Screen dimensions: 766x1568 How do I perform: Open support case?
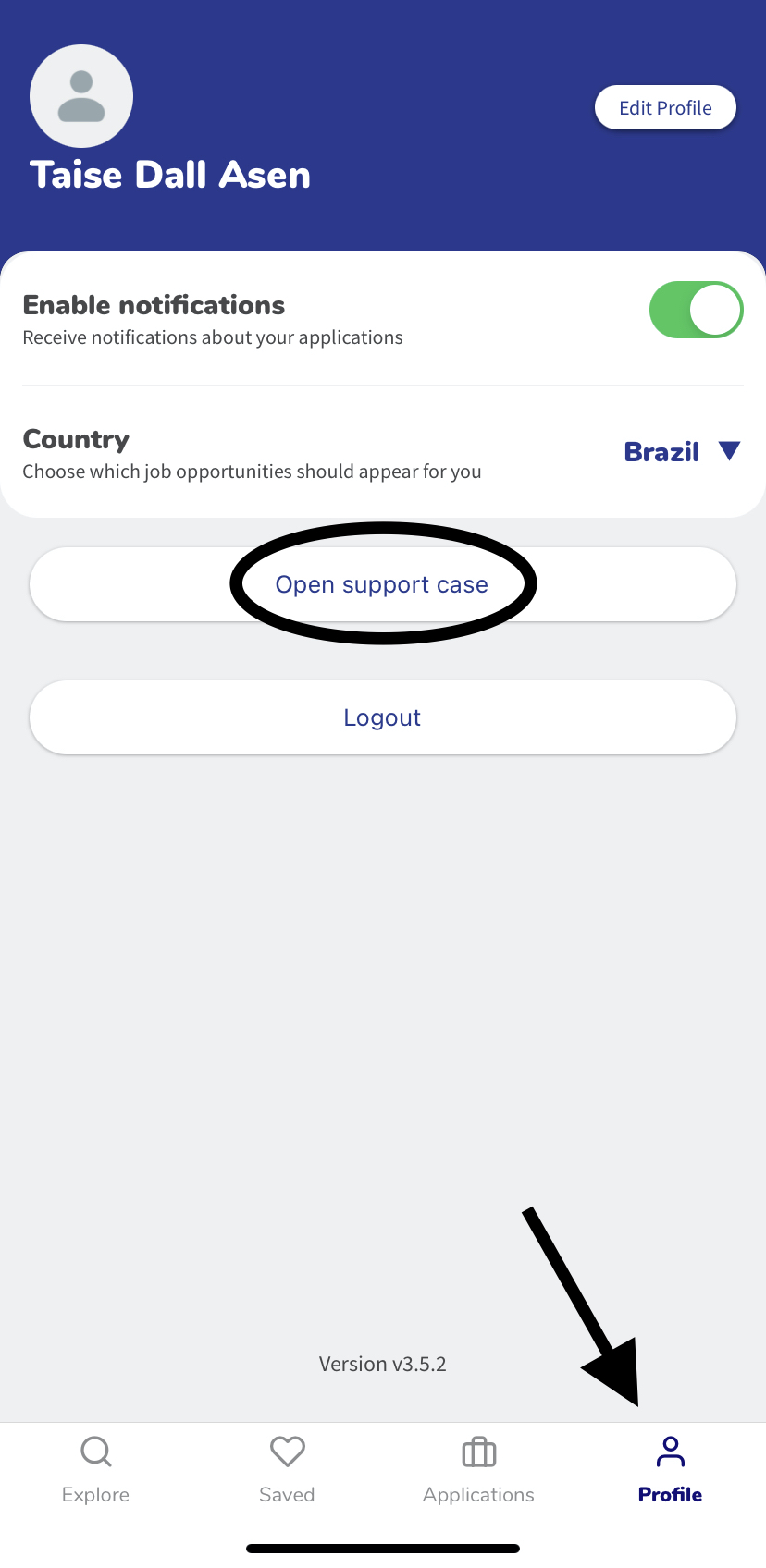coord(383,584)
